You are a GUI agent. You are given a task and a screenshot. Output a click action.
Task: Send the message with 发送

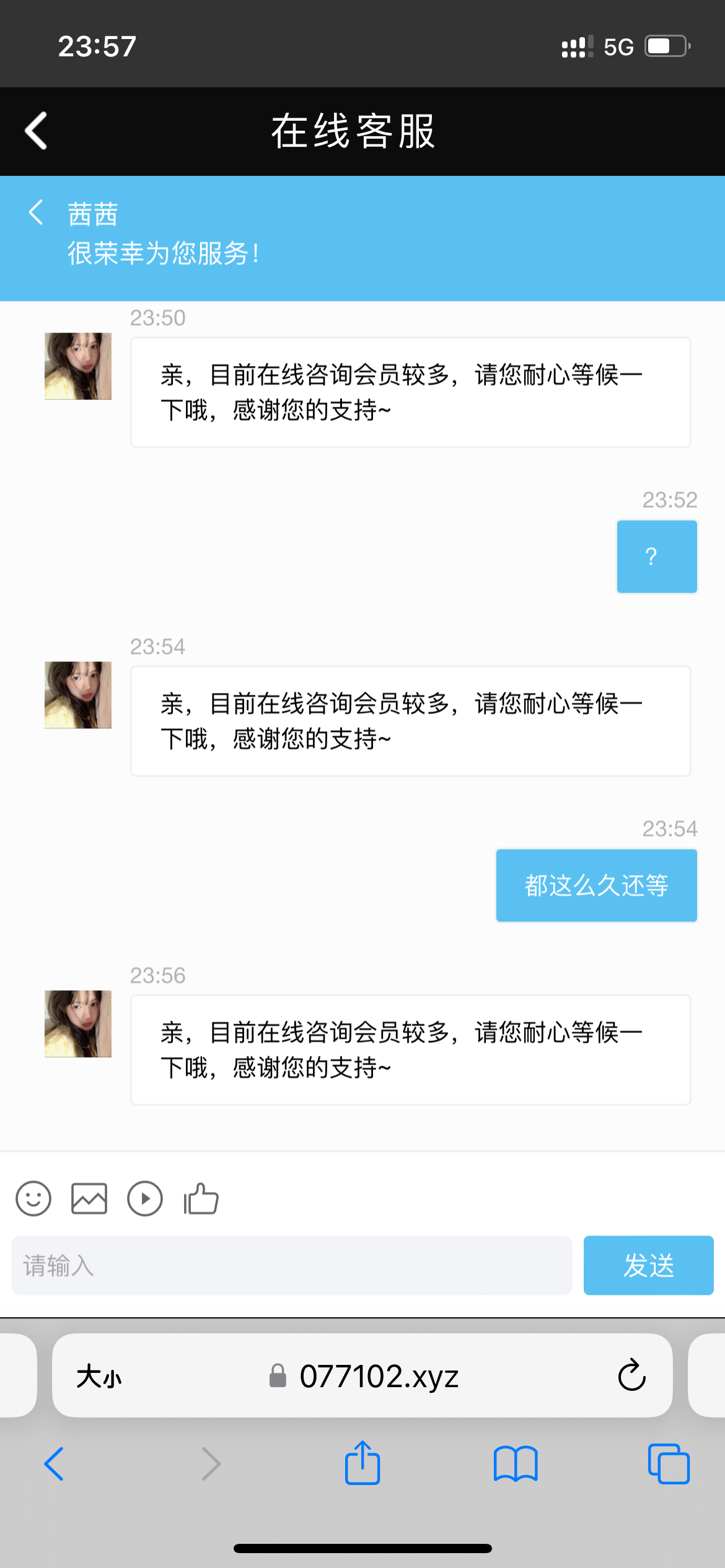[648, 1265]
